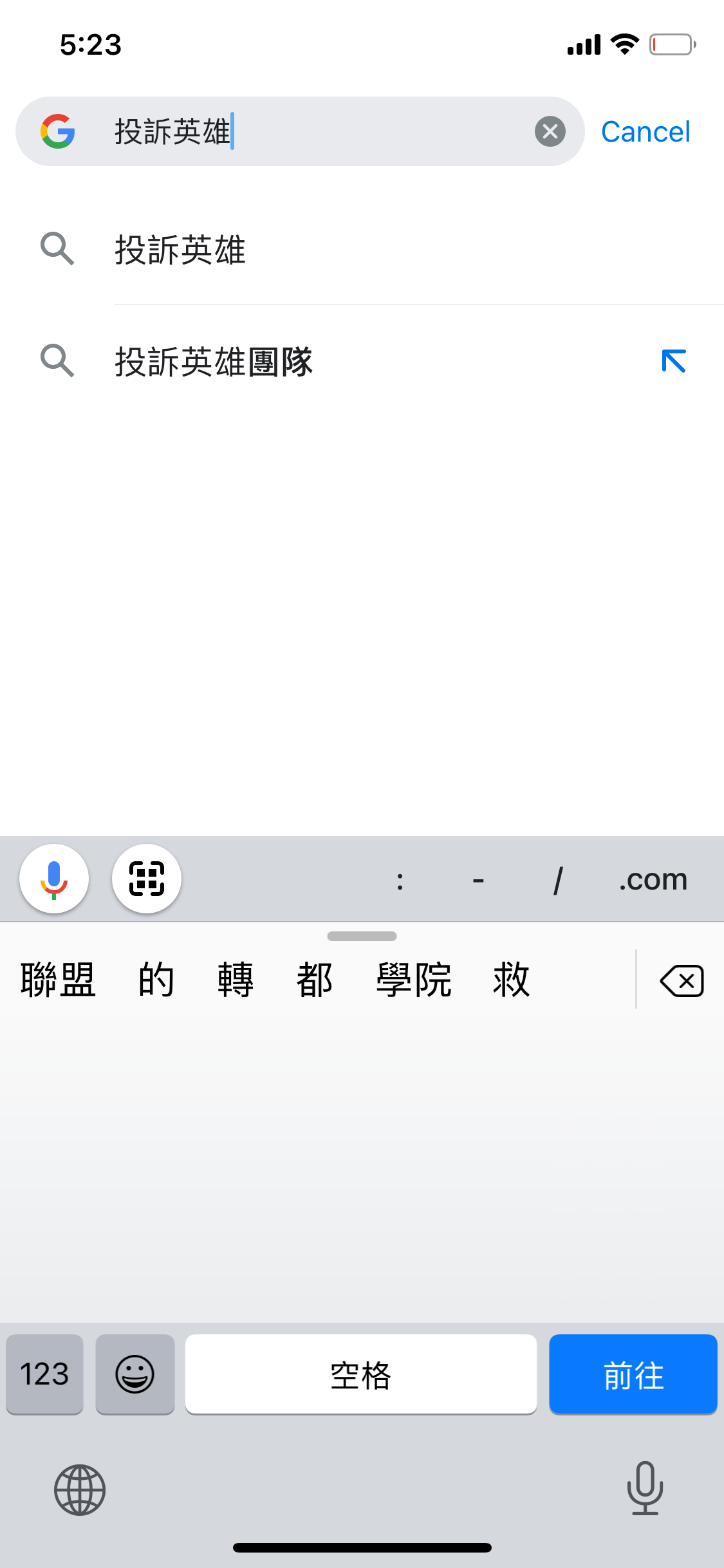Choose the keyboard candidate 轉

pos(236,980)
